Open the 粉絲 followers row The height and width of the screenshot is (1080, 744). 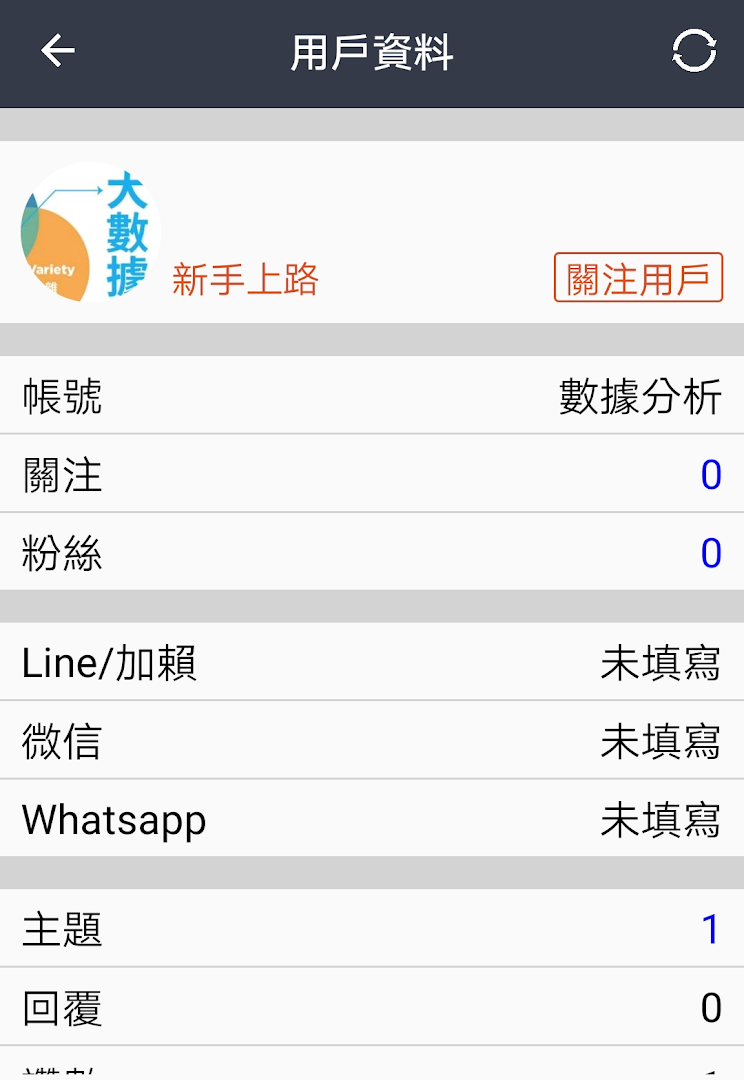[372, 552]
